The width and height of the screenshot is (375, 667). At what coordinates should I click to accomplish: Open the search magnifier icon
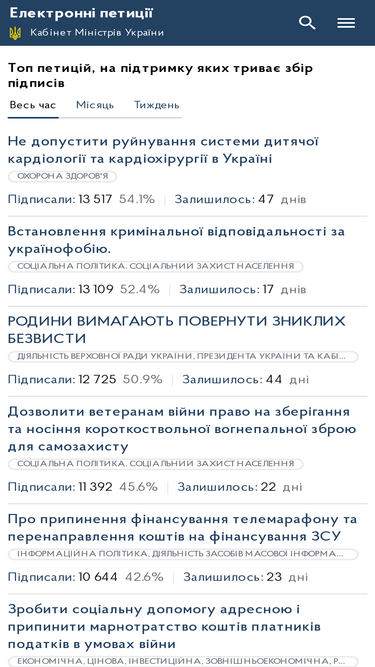[x=307, y=23]
